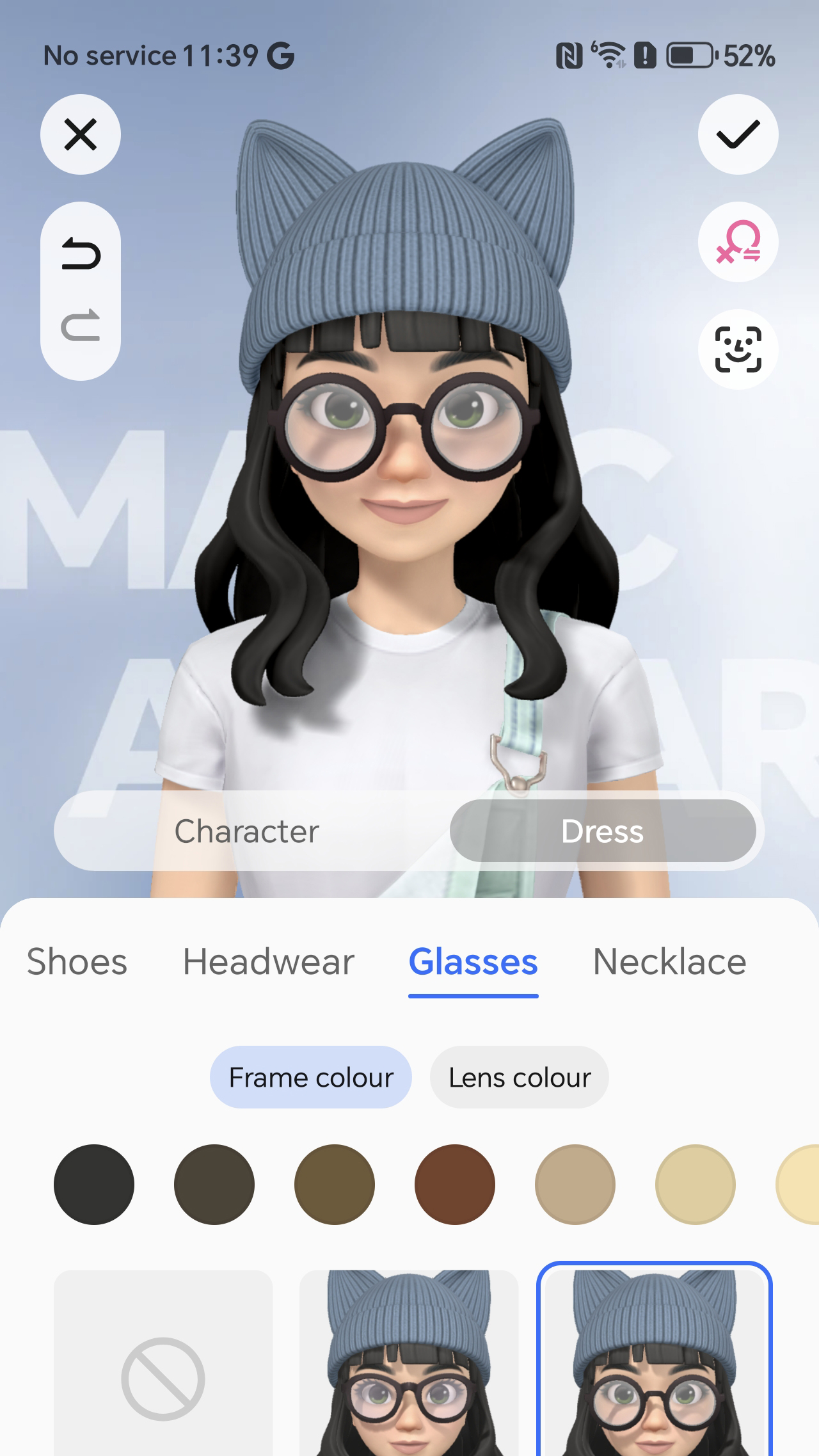Go to the Necklace tab
Image resolution: width=819 pixels, height=1456 pixels.
(x=669, y=962)
